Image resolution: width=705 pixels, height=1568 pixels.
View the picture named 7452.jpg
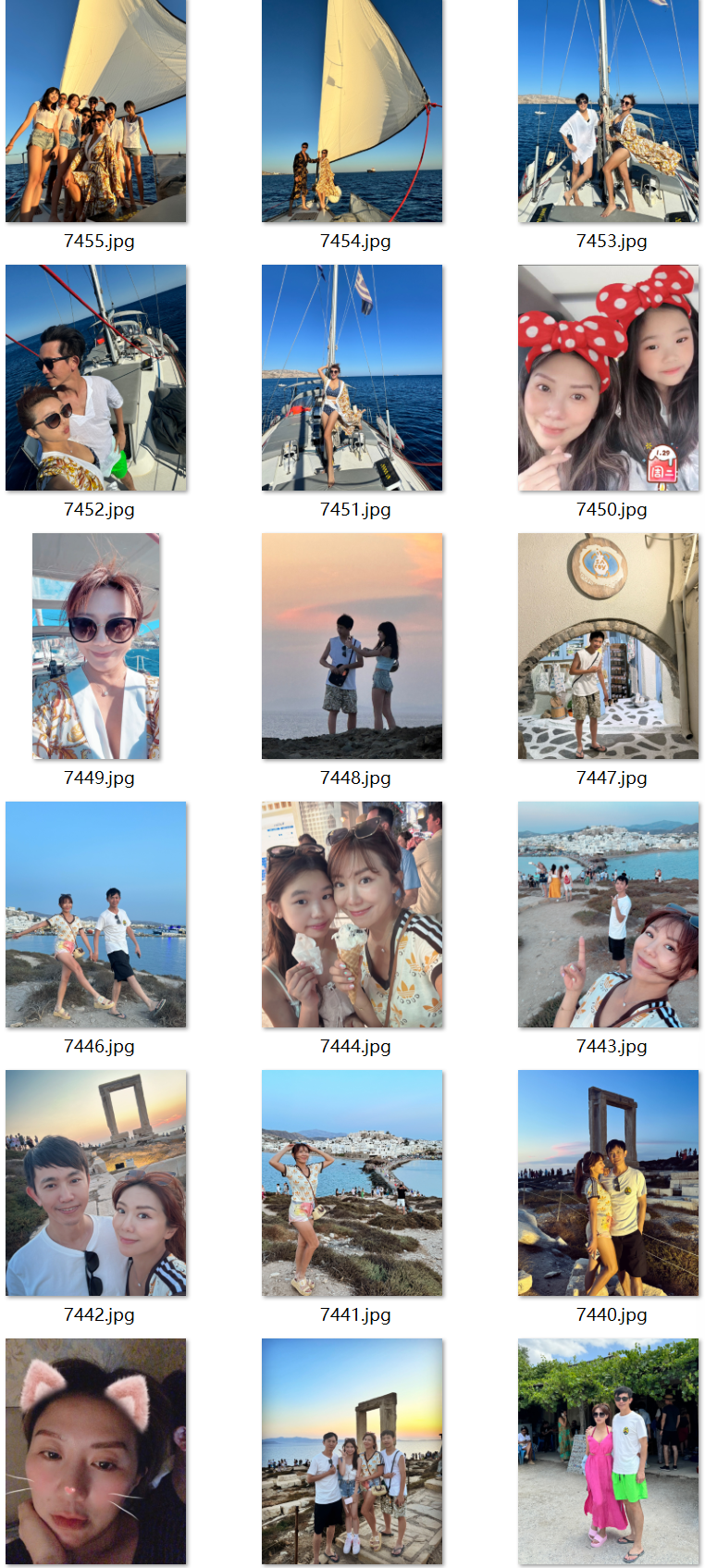[x=96, y=378]
